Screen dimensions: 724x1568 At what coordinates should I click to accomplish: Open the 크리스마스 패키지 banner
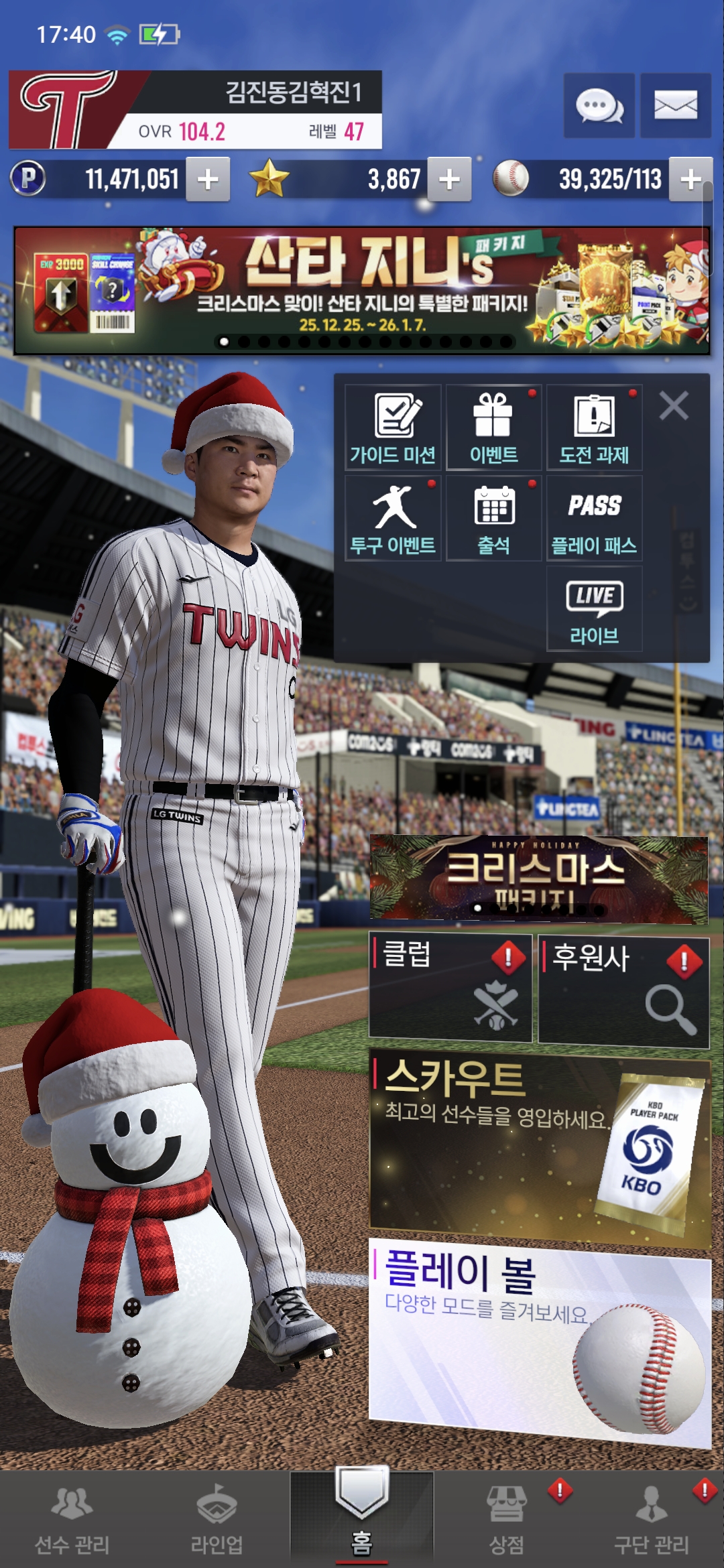click(x=538, y=878)
